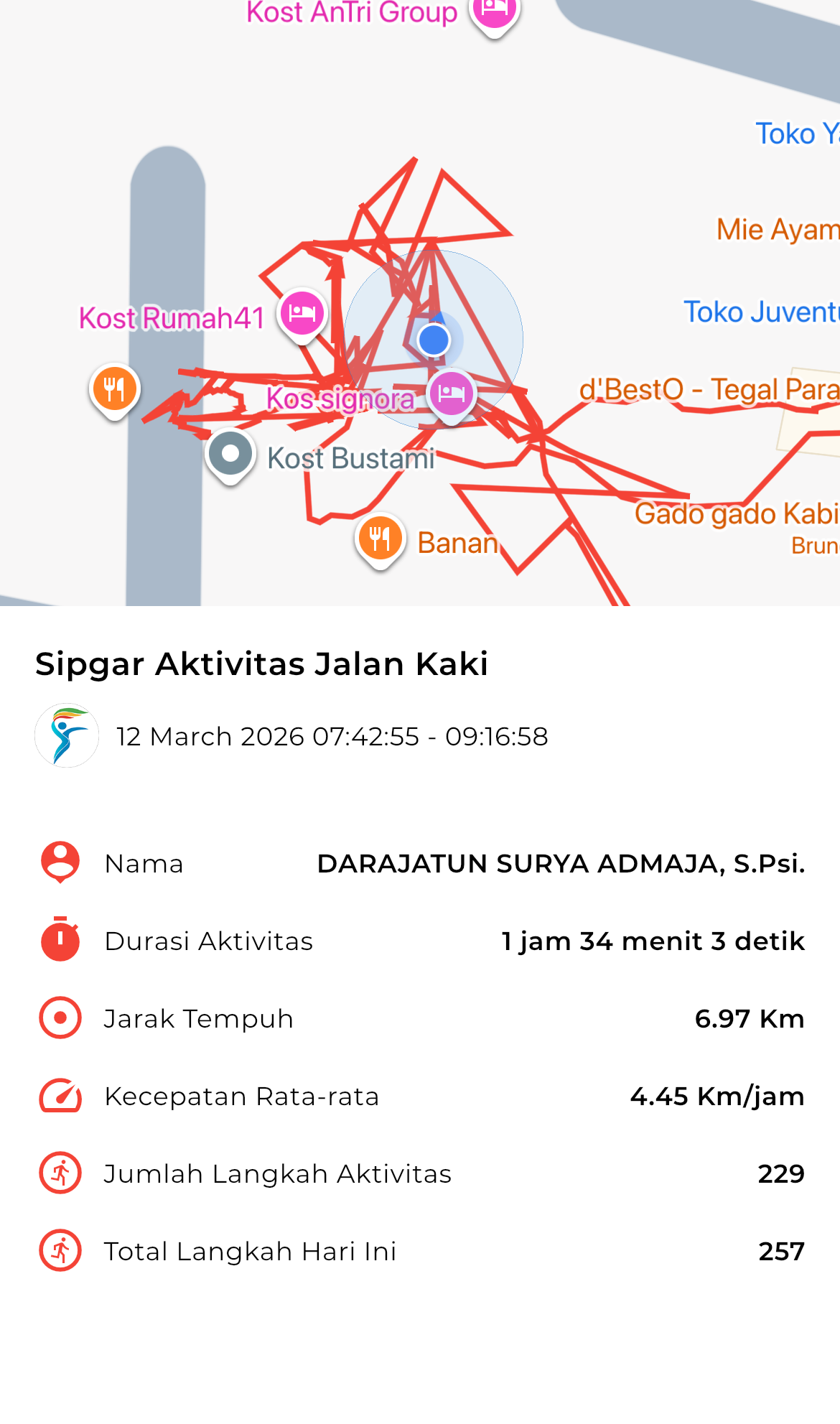This screenshot has width=840, height=1424.
Task: Tap the Banan restaurant marker
Action: click(380, 537)
